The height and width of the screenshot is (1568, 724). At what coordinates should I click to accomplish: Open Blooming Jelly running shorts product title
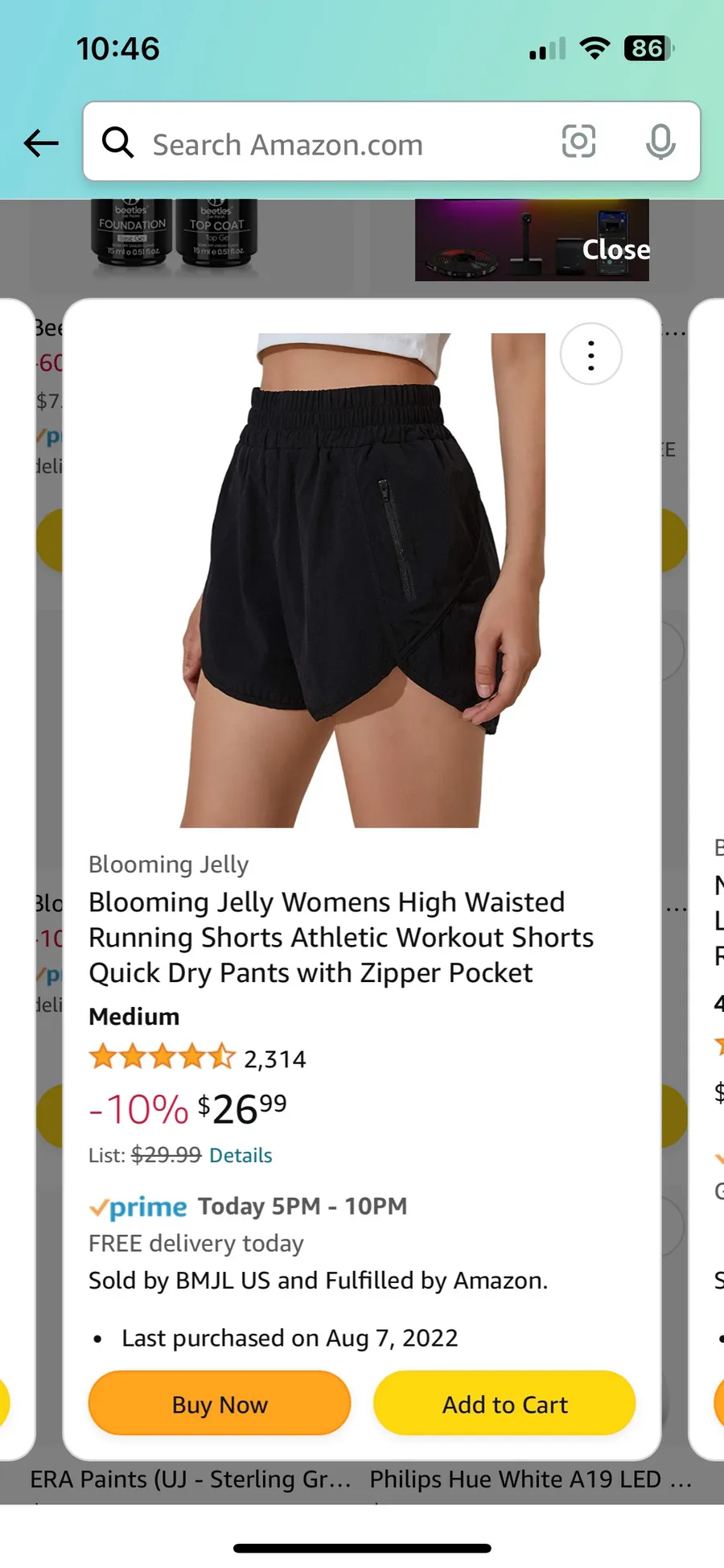click(341, 938)
